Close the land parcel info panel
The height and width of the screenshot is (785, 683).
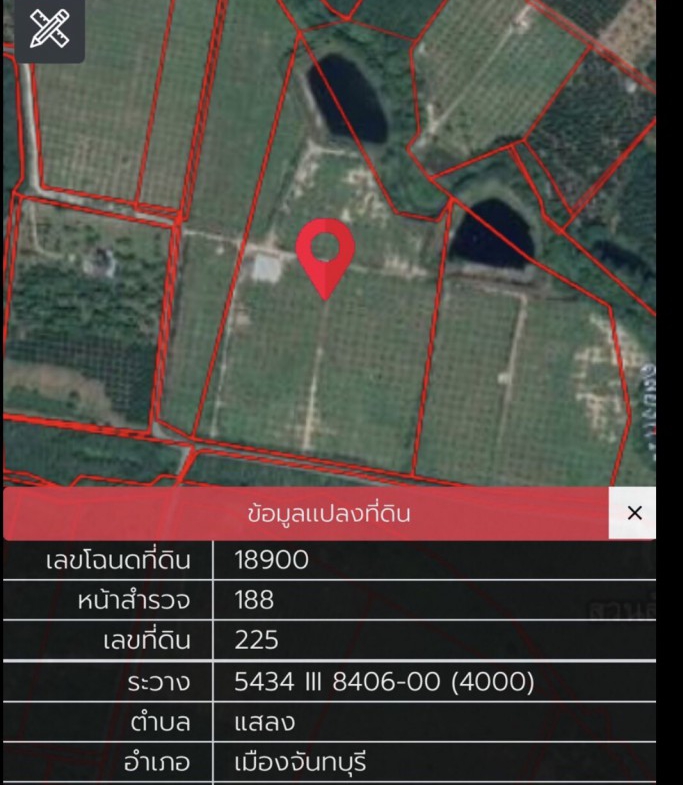(633, 513)
